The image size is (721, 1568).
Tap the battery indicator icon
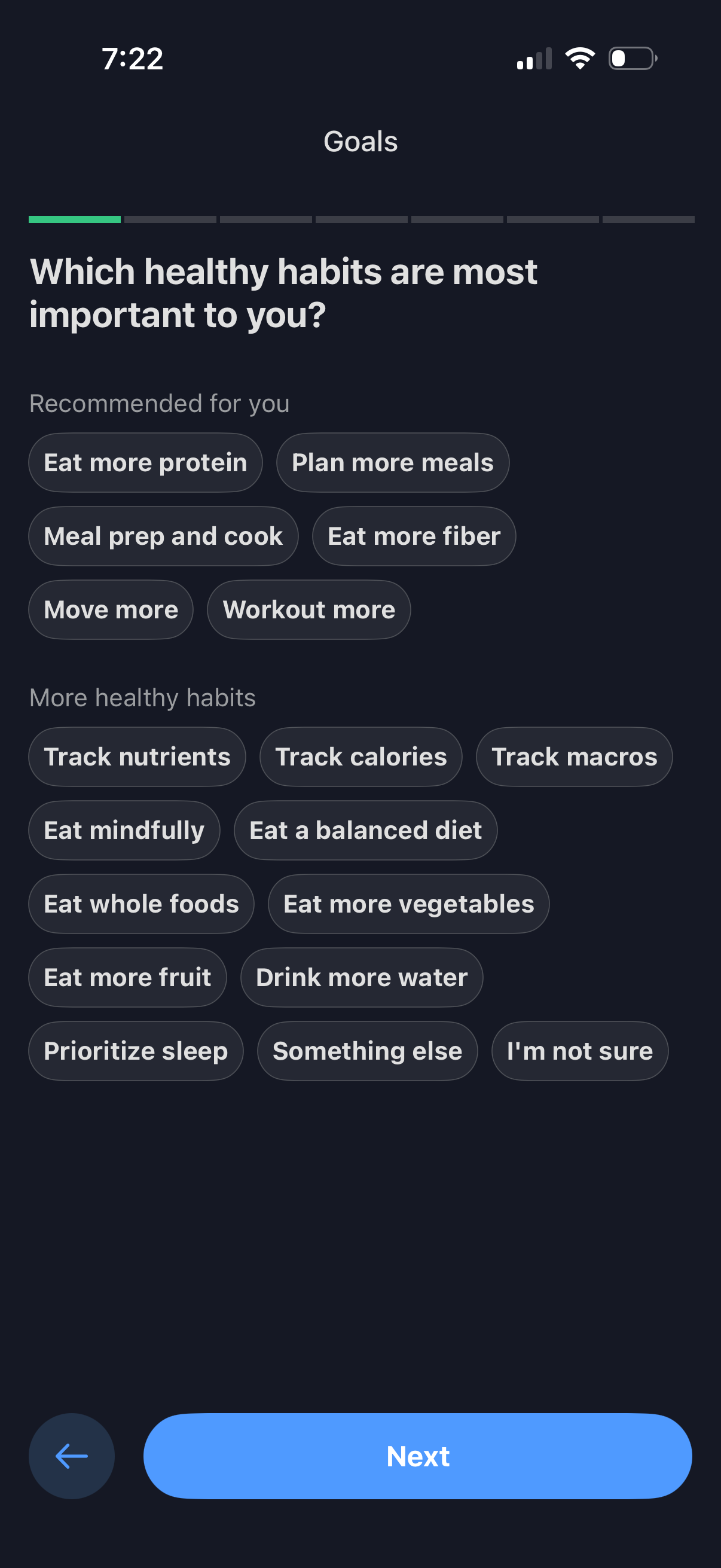(x=628, y=58)
